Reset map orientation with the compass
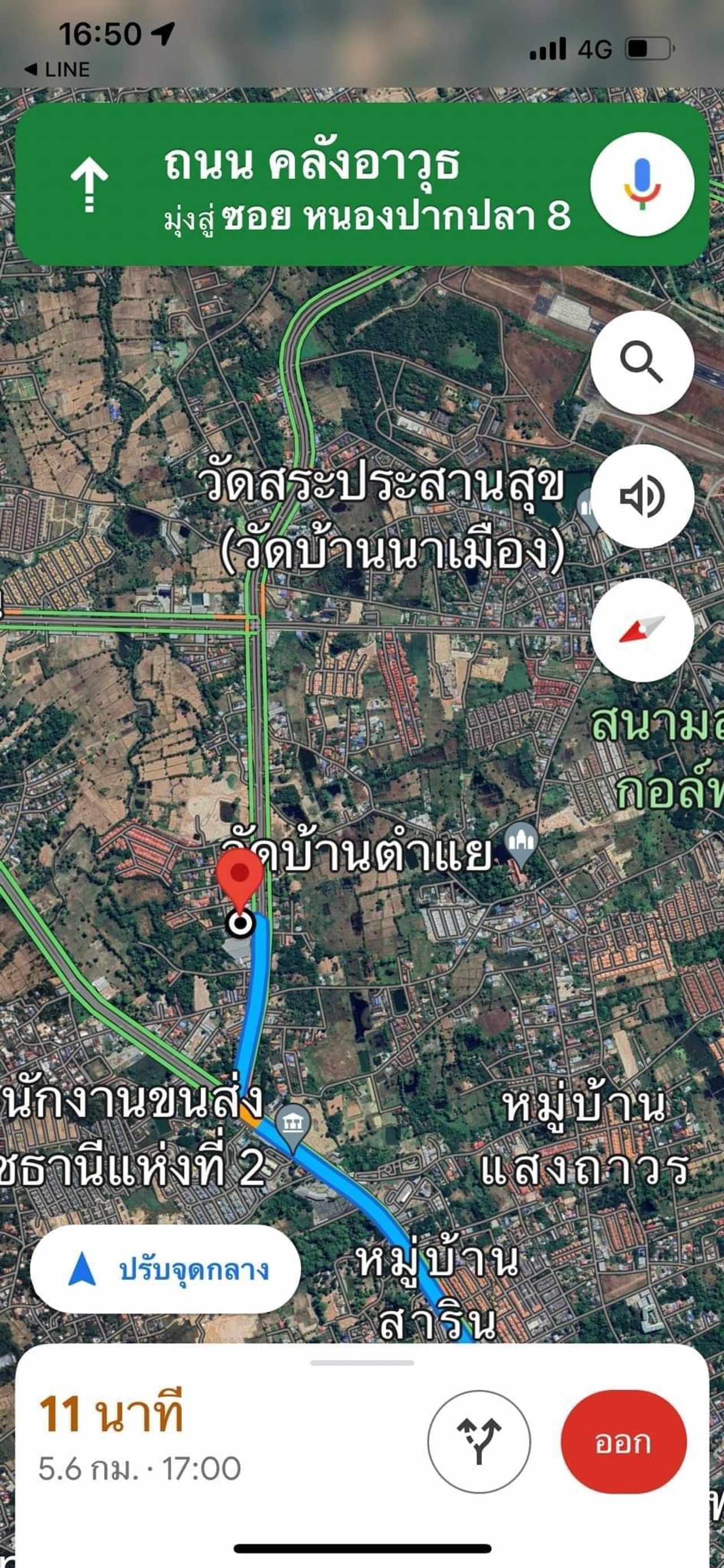724x1568 pixels. [x=642, y=629]
